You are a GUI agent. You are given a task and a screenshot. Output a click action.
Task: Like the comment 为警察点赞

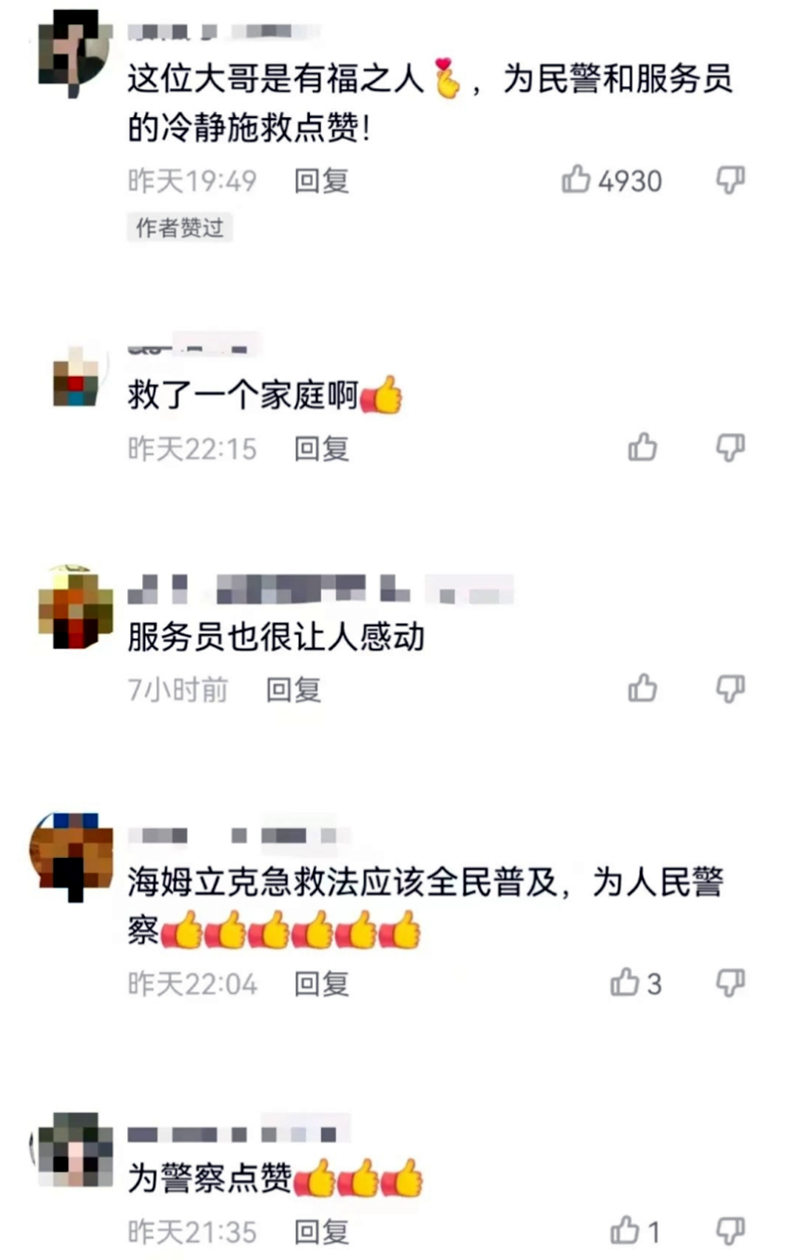[626, 1229]
